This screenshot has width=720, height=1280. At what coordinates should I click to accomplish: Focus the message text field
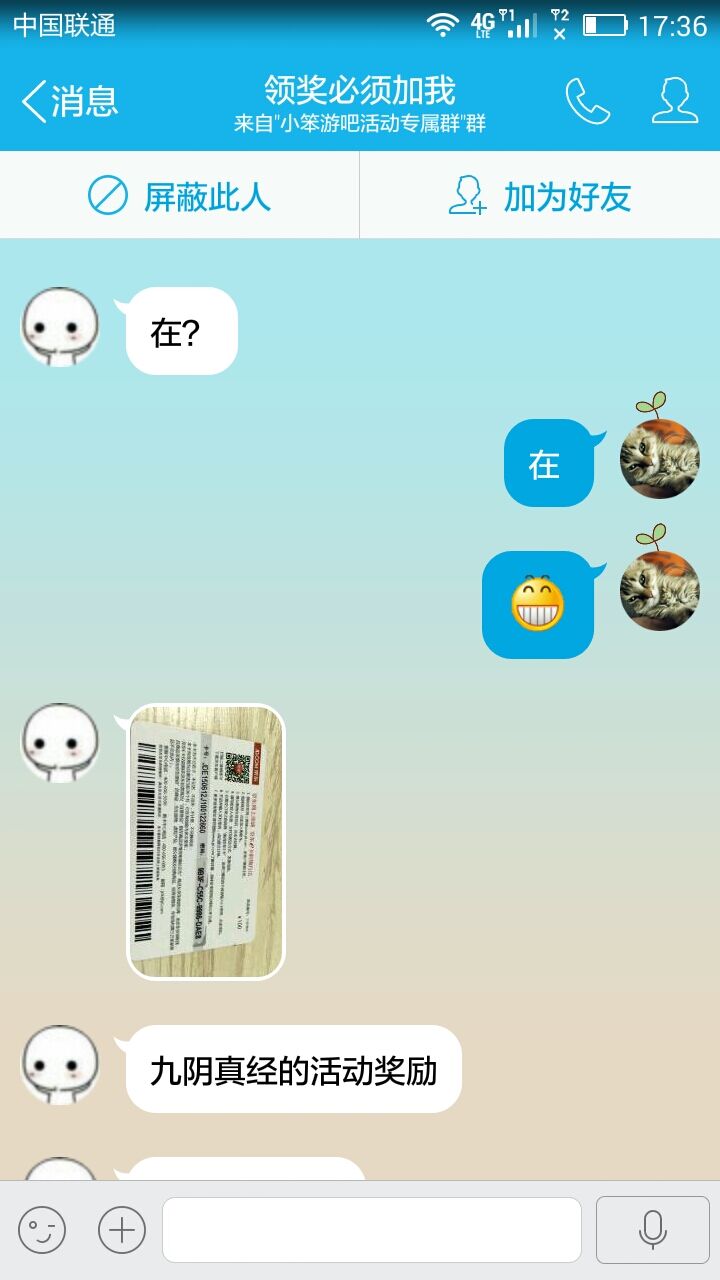(372, 1229)
